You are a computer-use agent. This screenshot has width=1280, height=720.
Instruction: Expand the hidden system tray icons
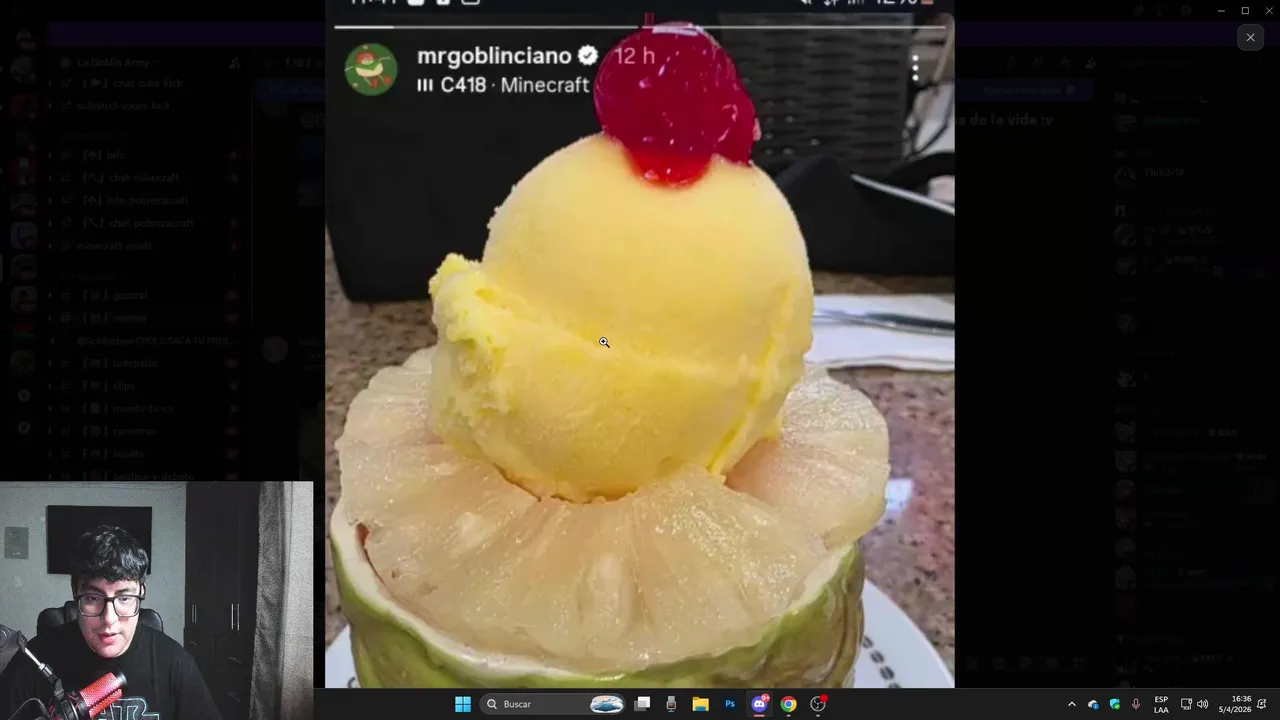(x=1072, y=704)
